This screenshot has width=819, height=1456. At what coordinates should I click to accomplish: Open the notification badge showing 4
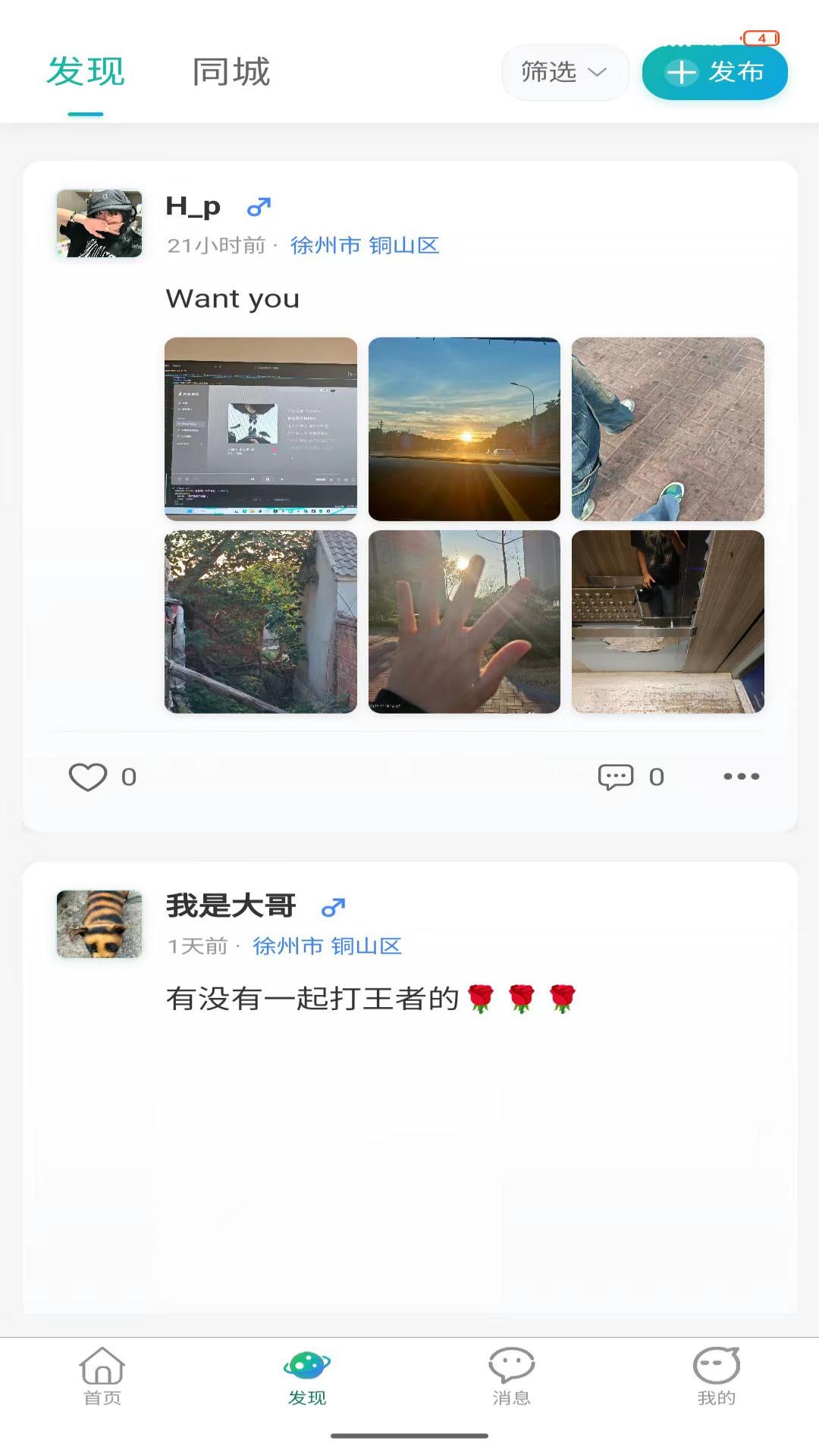pyautogui.click(x=764, y=36)
